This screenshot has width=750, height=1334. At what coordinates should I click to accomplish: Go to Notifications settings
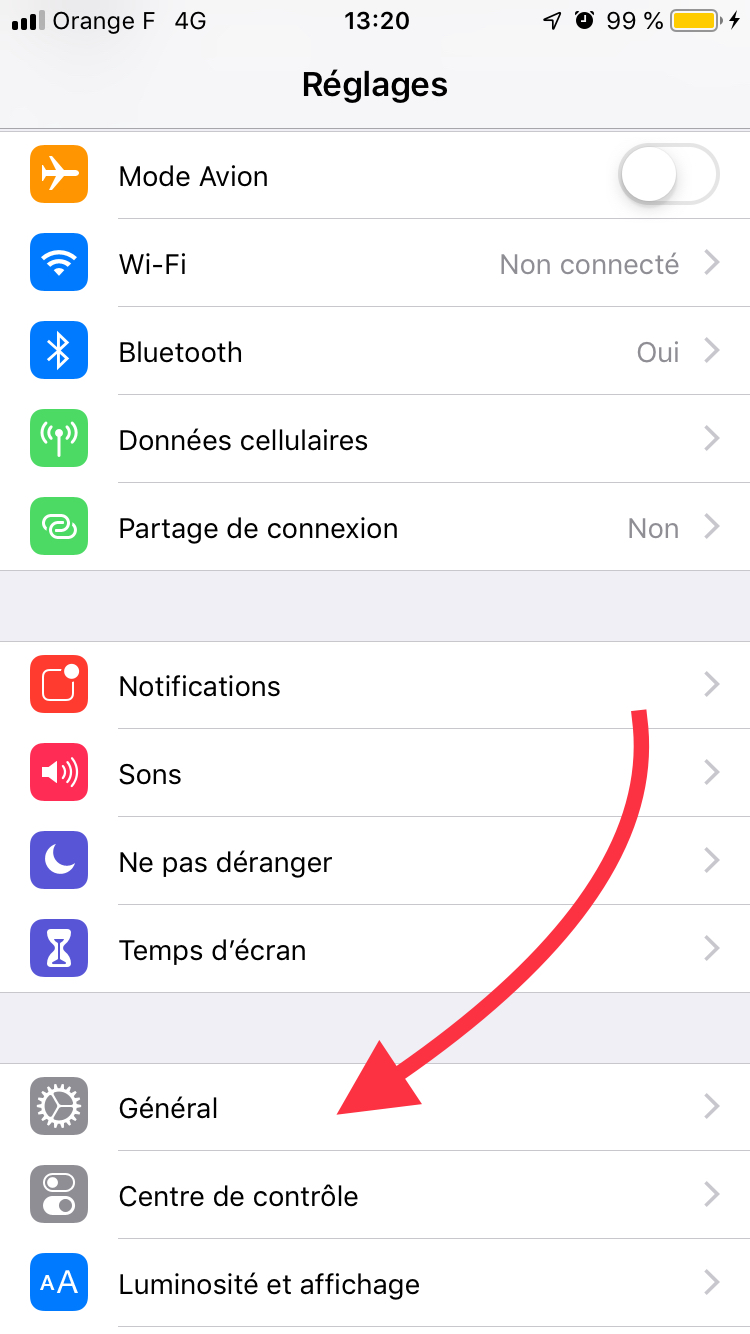375,686
